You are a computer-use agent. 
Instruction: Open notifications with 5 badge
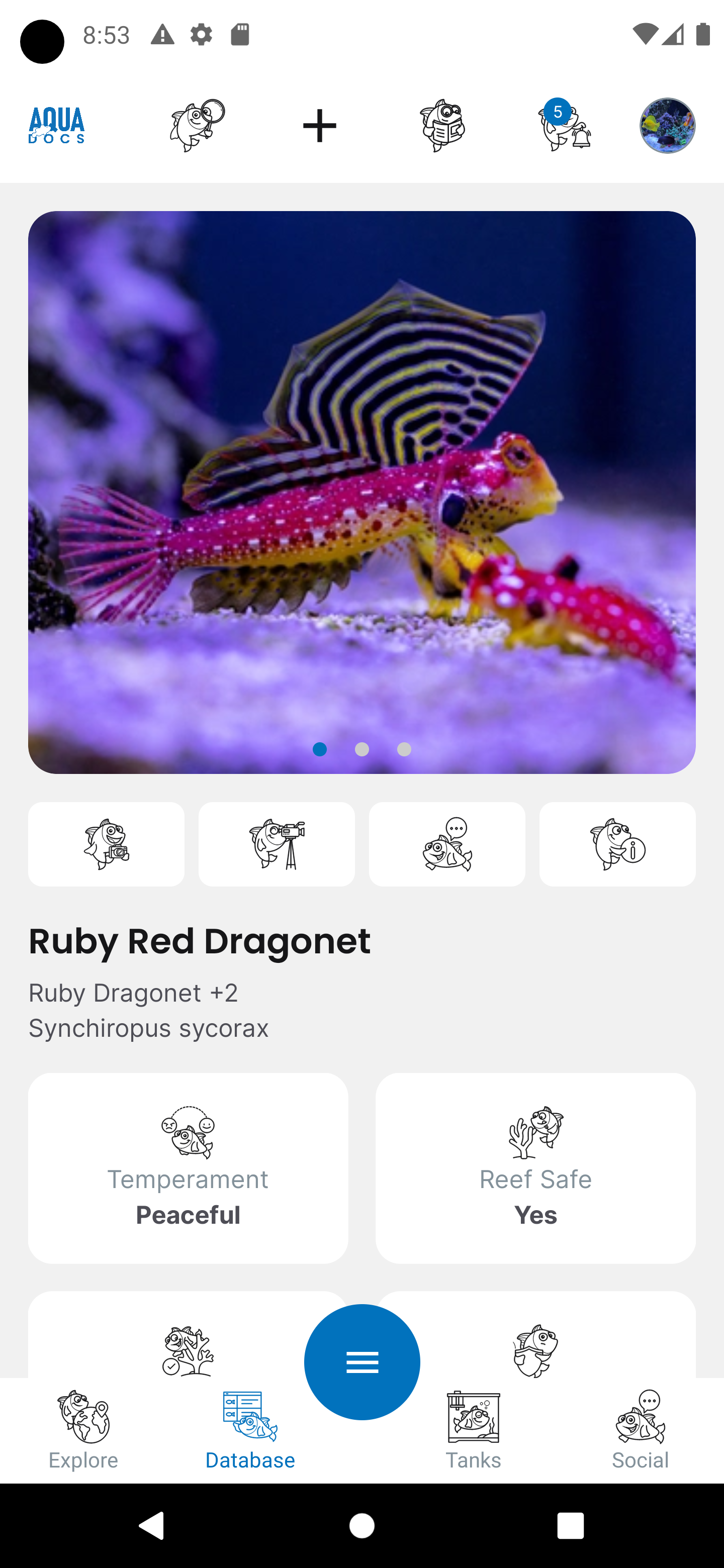[565, 126]
